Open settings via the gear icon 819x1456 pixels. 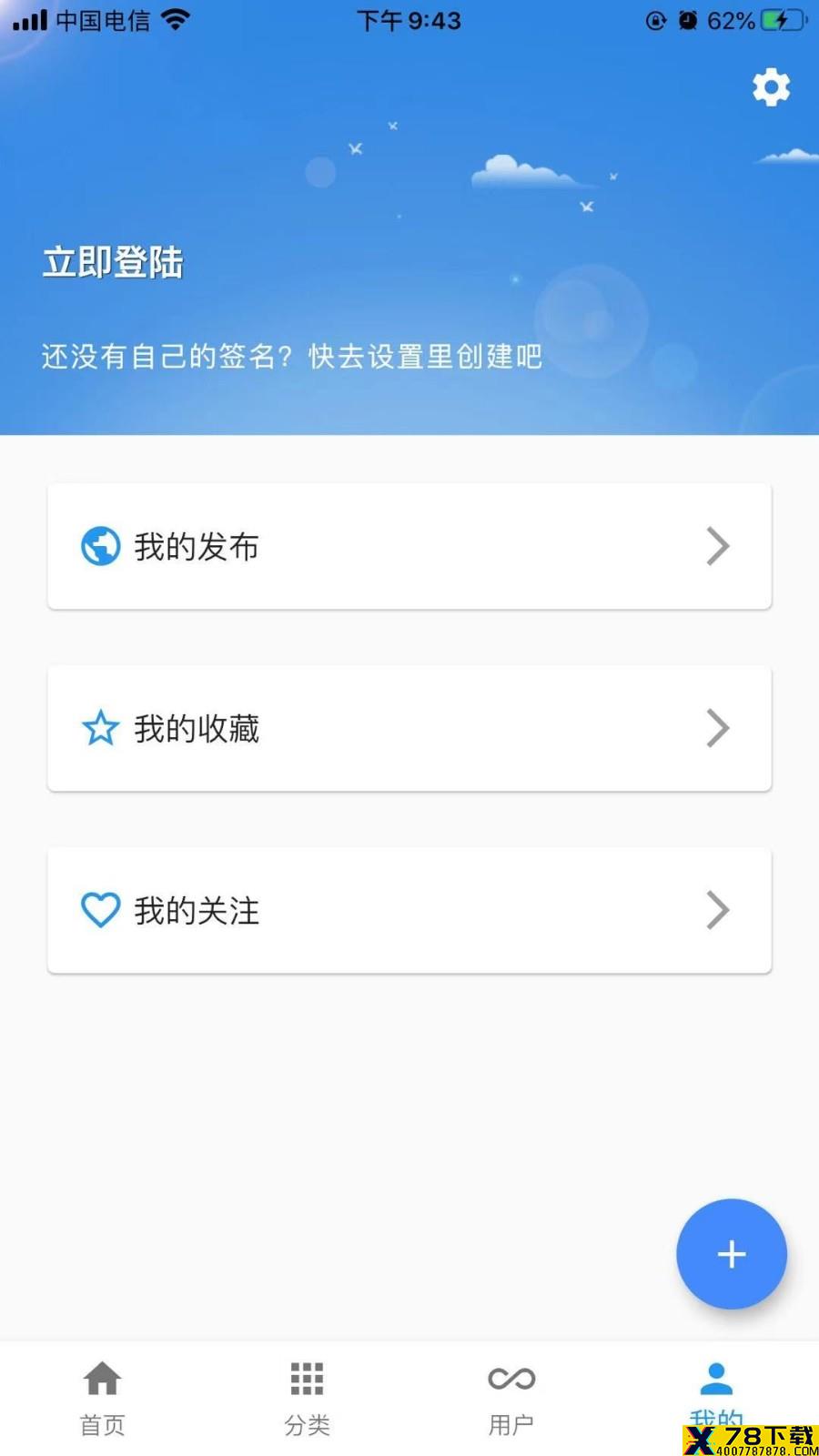click(771, 87)
